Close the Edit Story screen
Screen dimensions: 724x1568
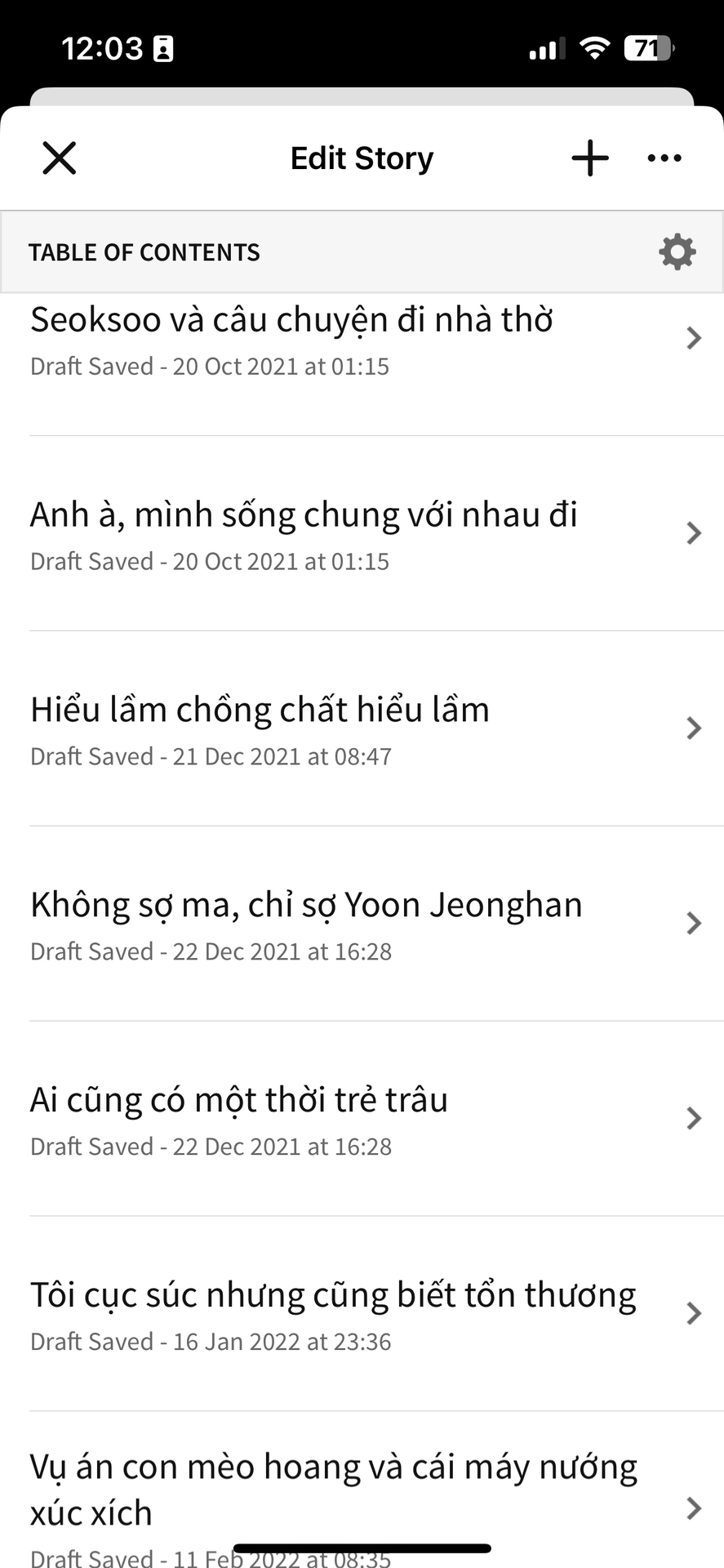pyautogui.click(x=60, y=158)
